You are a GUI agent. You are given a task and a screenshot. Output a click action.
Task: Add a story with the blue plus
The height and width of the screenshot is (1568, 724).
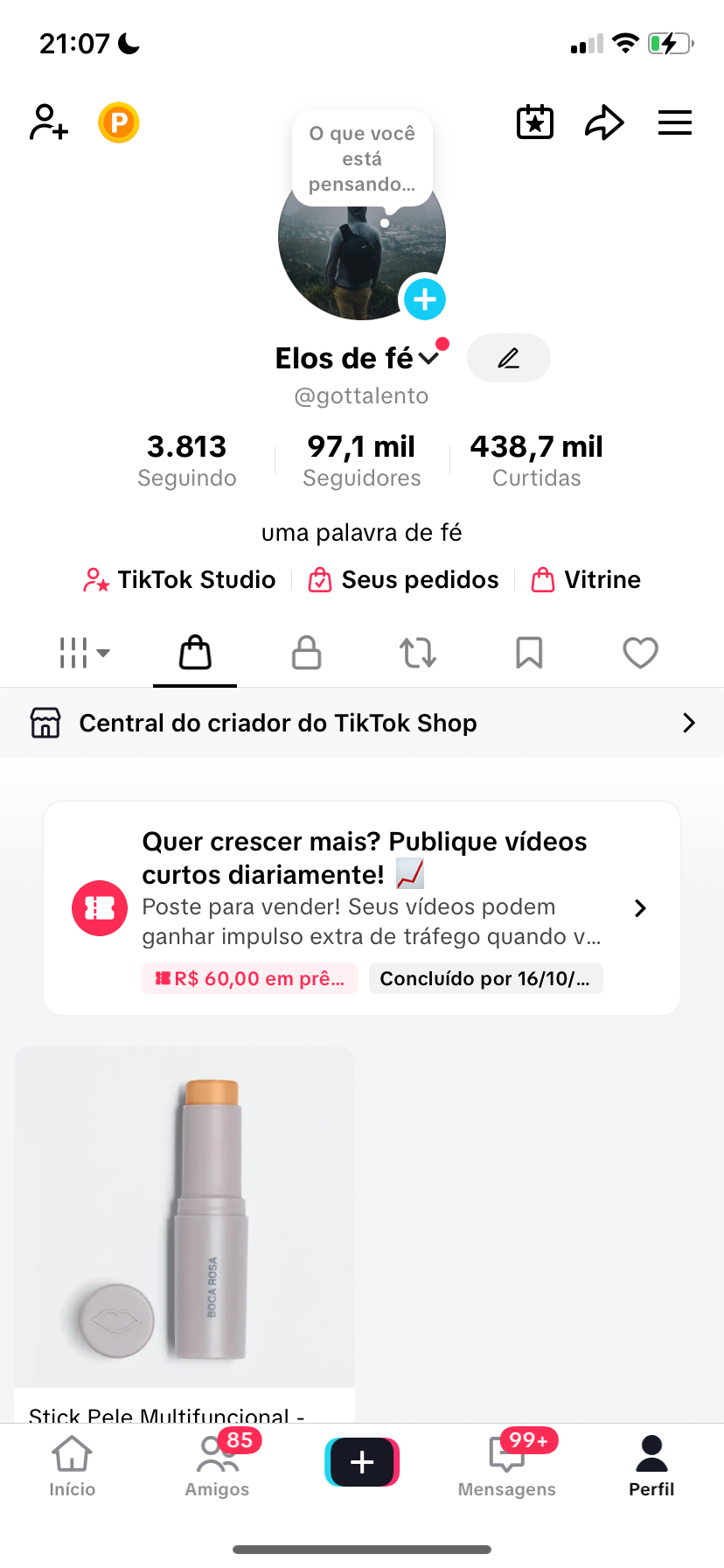click(x=425, y=300)
